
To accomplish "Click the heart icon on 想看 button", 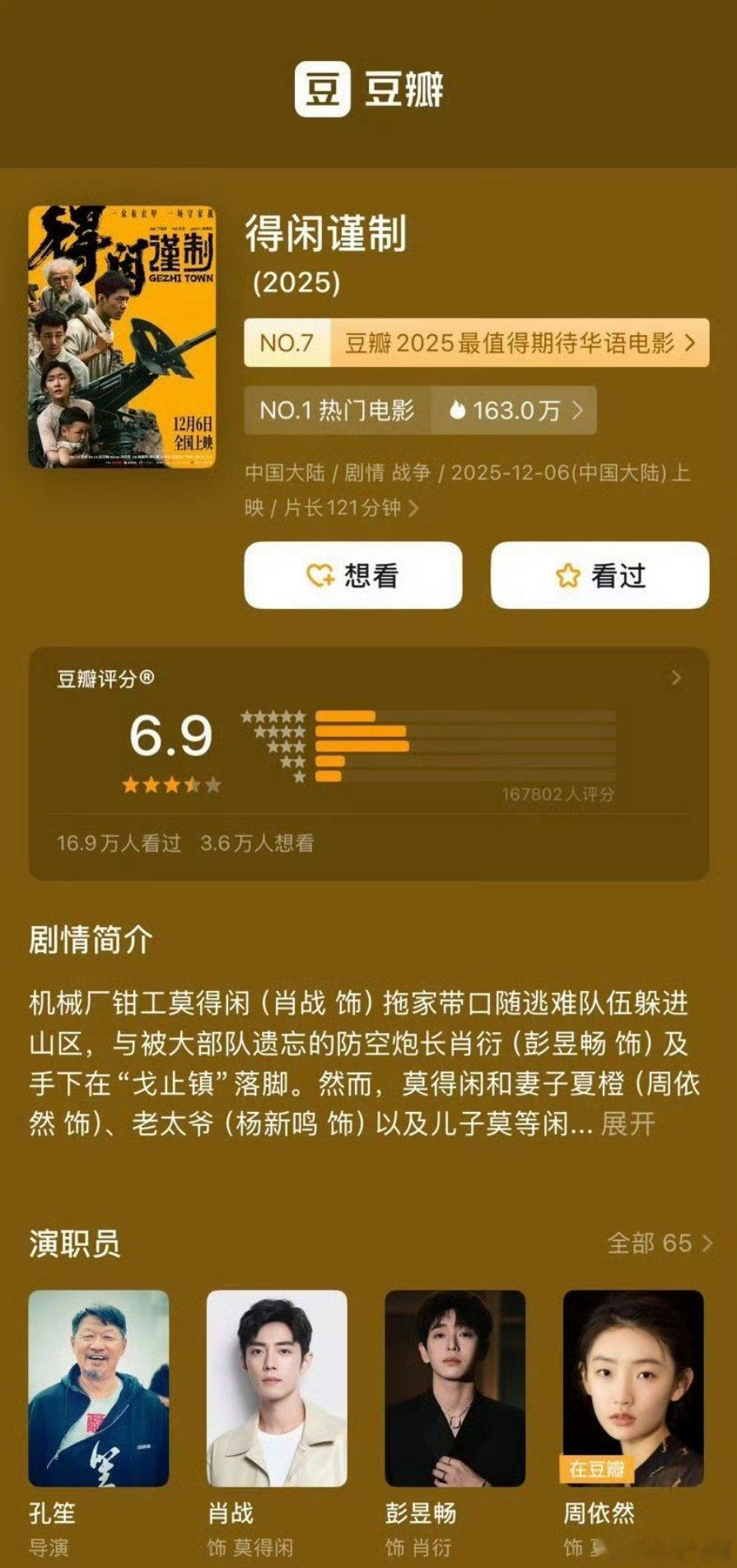I will pos(319,577).
